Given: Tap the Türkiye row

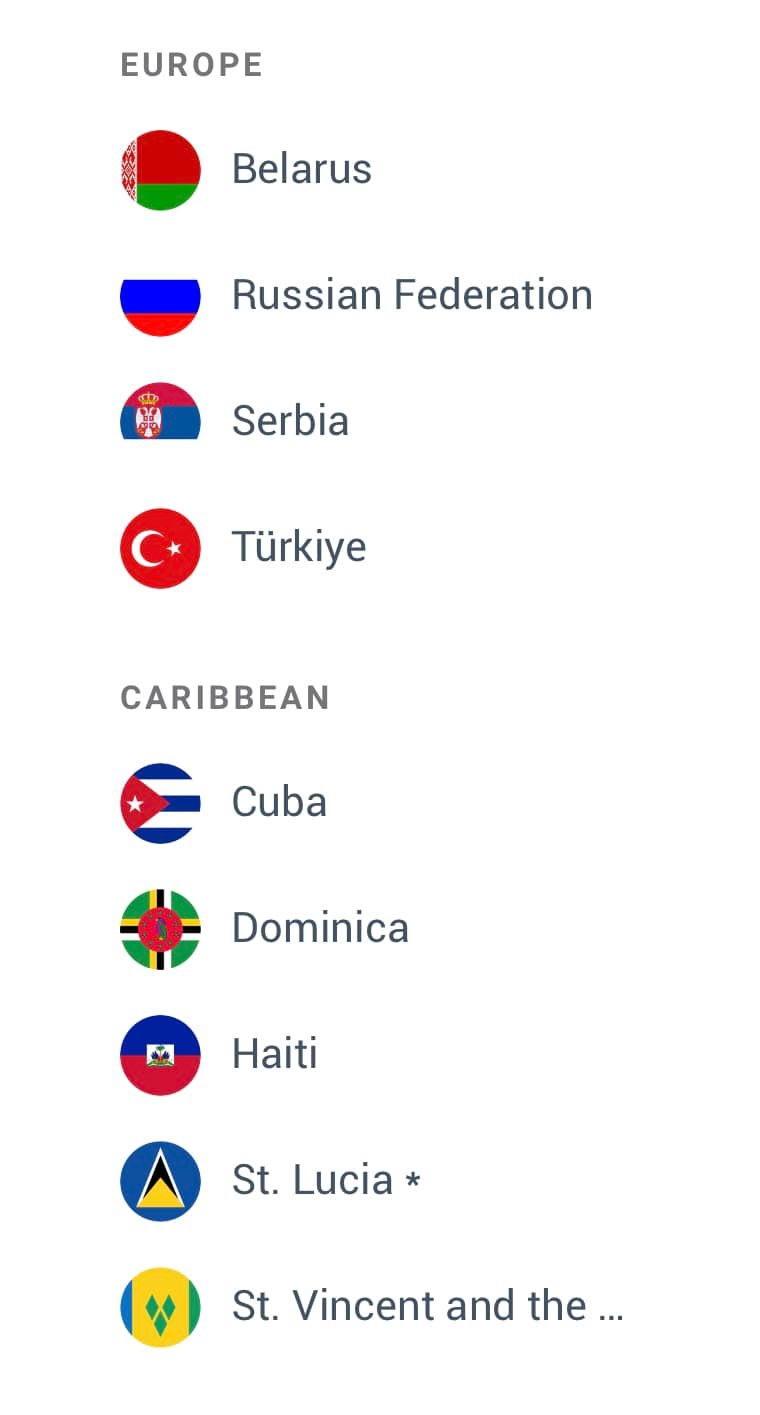Looking at the screenshot, I should click(x=298, y=547).
